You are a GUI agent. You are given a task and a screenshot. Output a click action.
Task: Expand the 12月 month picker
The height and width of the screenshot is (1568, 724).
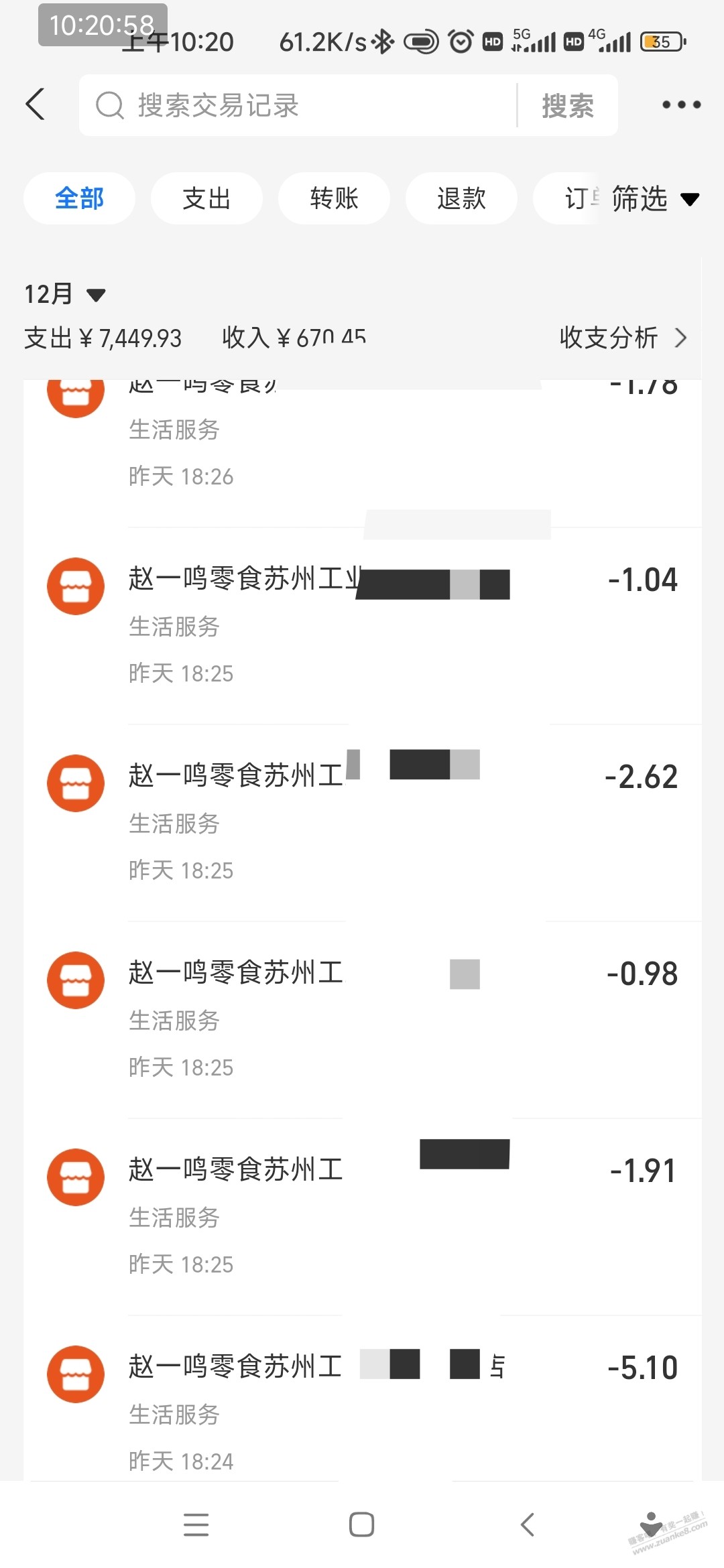65,294
